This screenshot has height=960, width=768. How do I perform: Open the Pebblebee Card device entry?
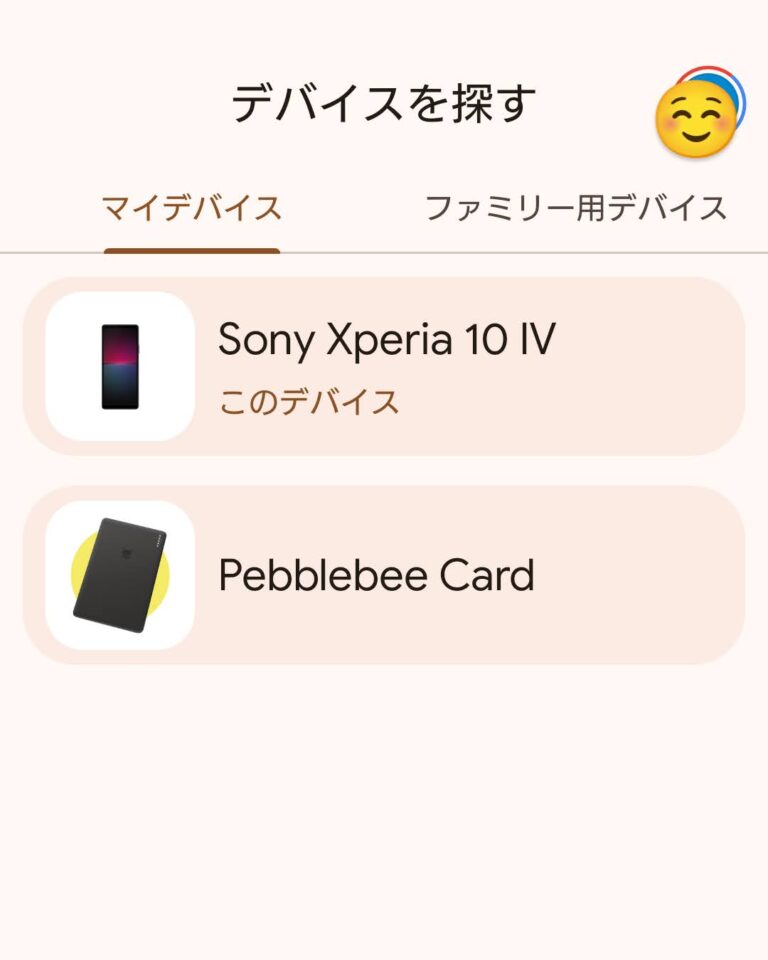[384, 572]
